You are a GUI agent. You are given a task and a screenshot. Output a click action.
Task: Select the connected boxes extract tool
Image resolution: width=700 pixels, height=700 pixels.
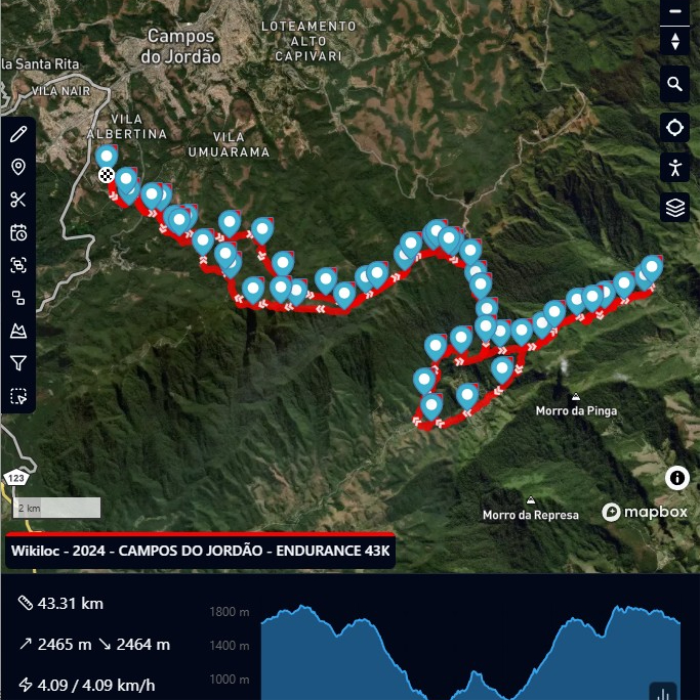18,298
